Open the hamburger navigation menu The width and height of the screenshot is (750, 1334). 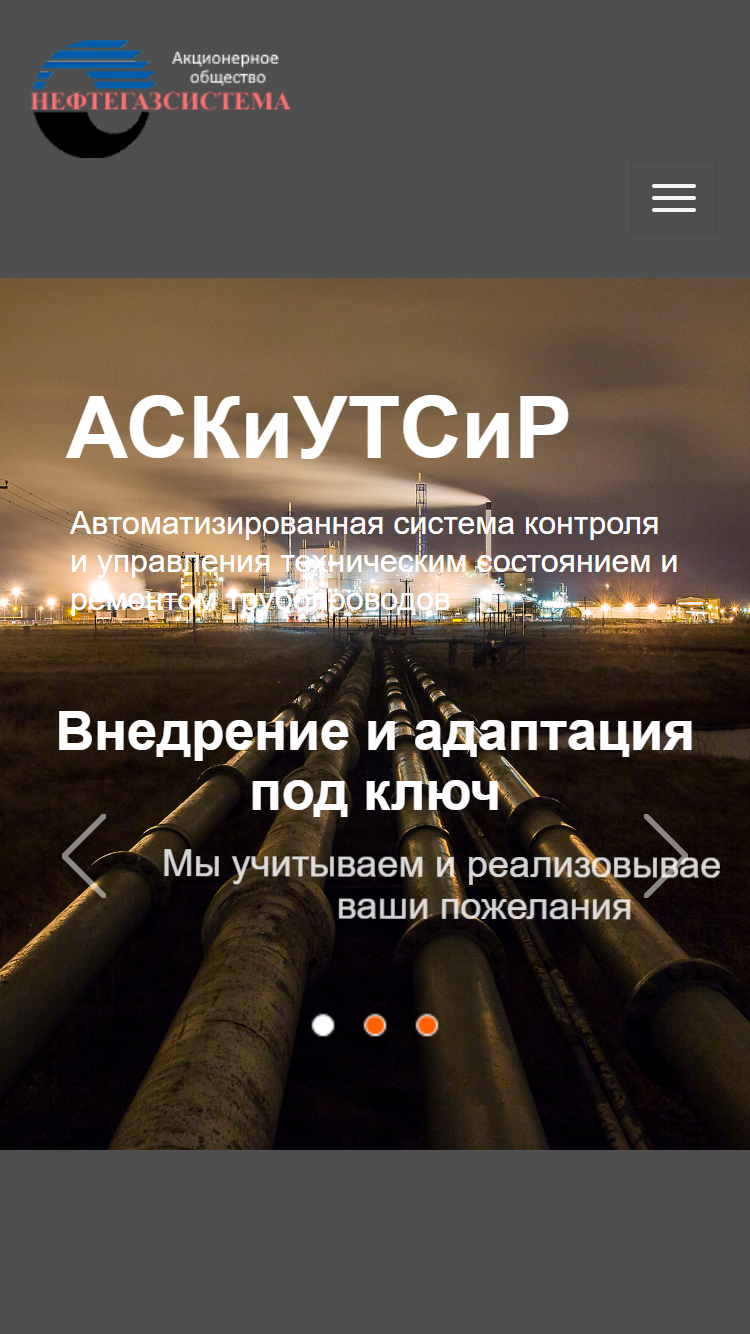click(x=674, y=197)
